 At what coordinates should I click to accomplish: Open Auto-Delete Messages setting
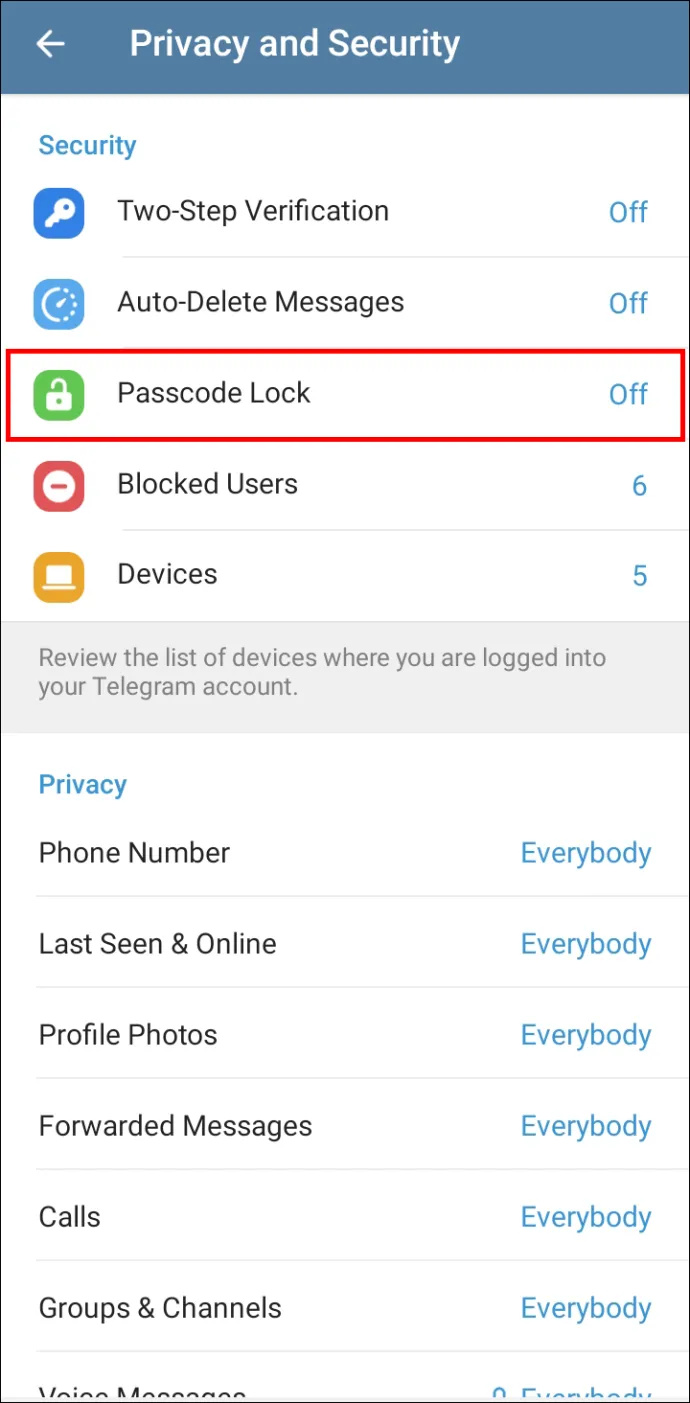pos(345,303)
